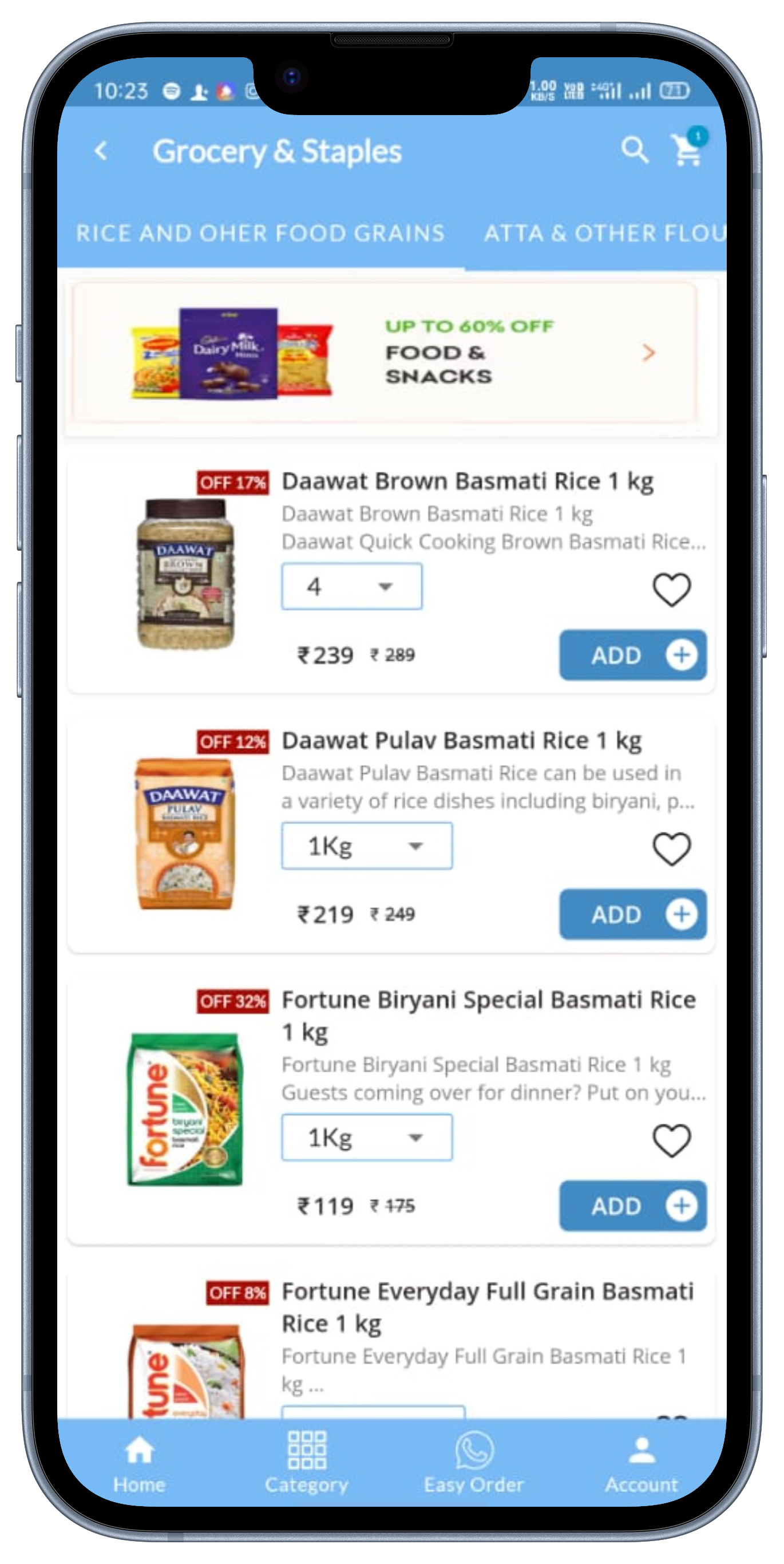
Task: Add Daawat Brown Basmati Rice to cart
Action: point(632,655)
